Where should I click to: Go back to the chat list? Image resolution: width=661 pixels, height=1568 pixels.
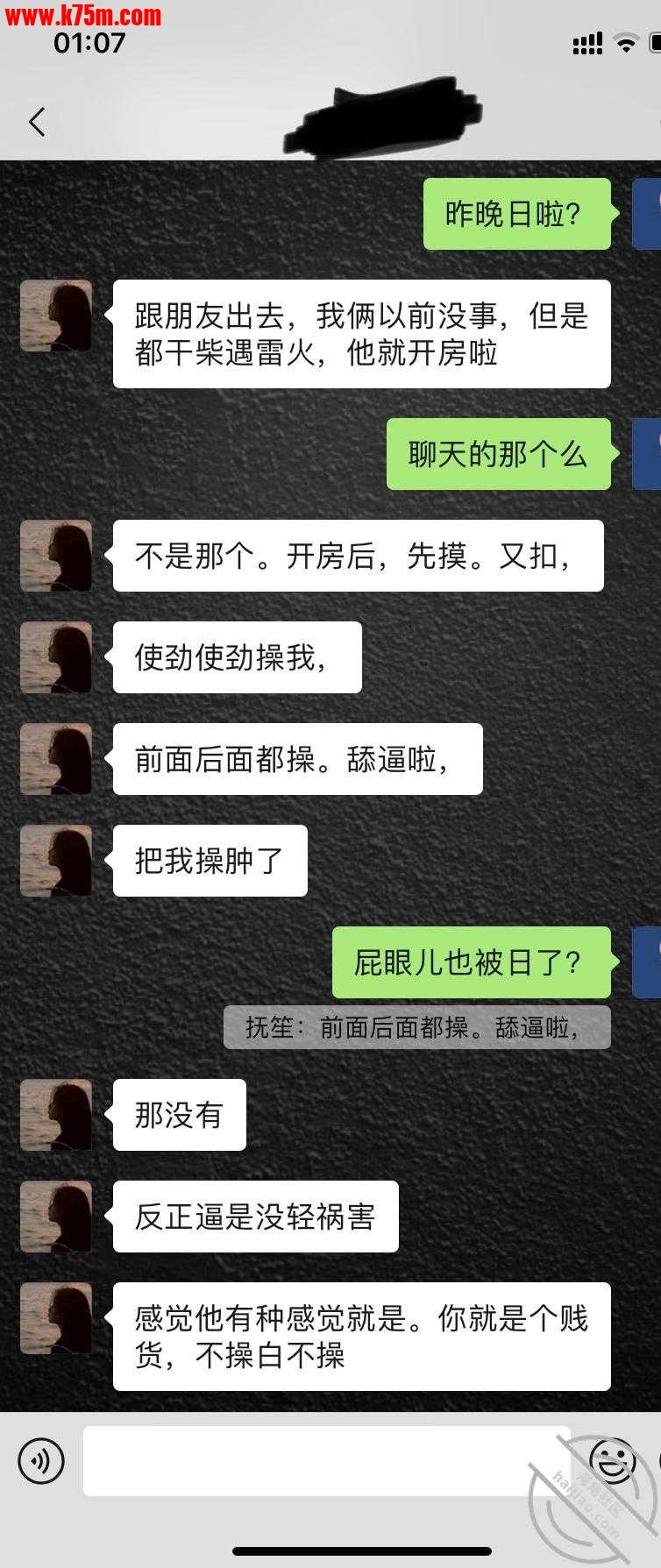click(x=37, y=122)
